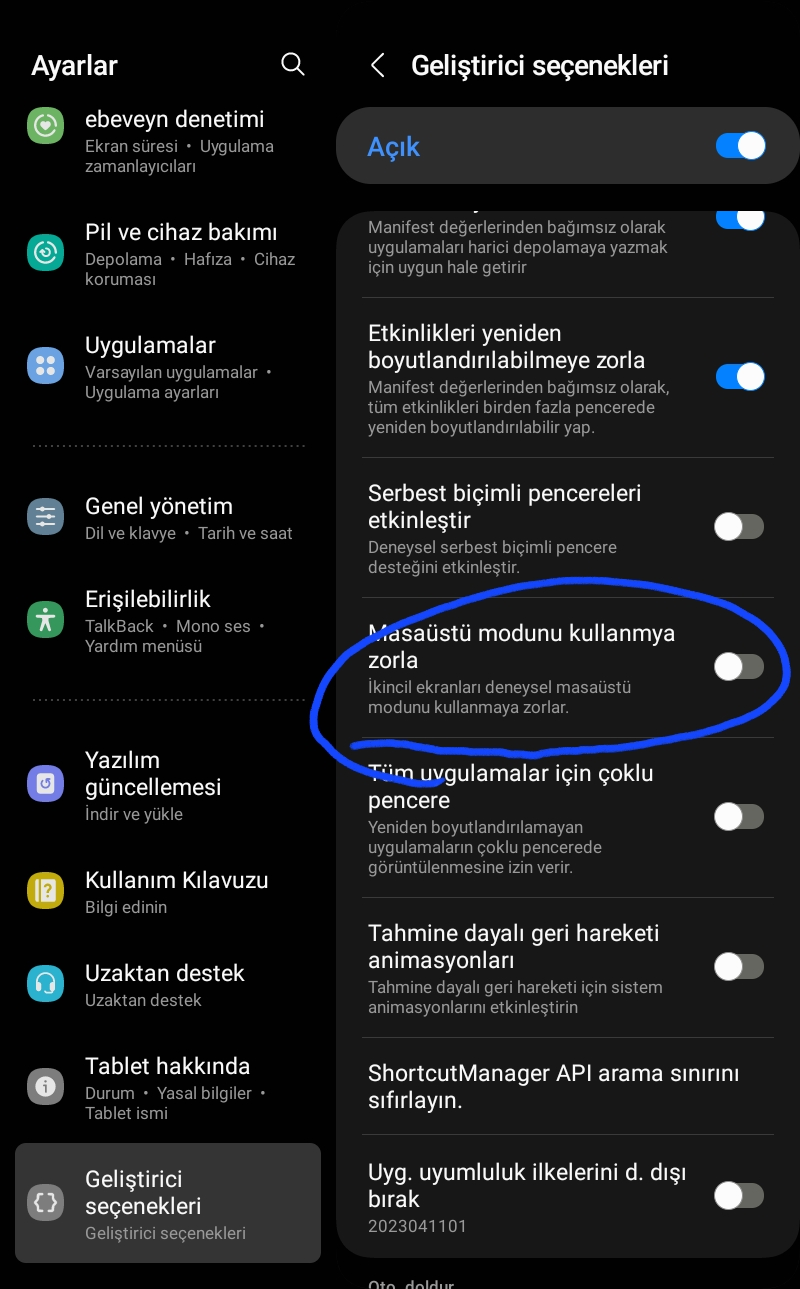Disable Etkinlikleri yeniden boyutlandırılabilmeye zorla
This screenshot has width=800, height=1289.
coord(740,377)
